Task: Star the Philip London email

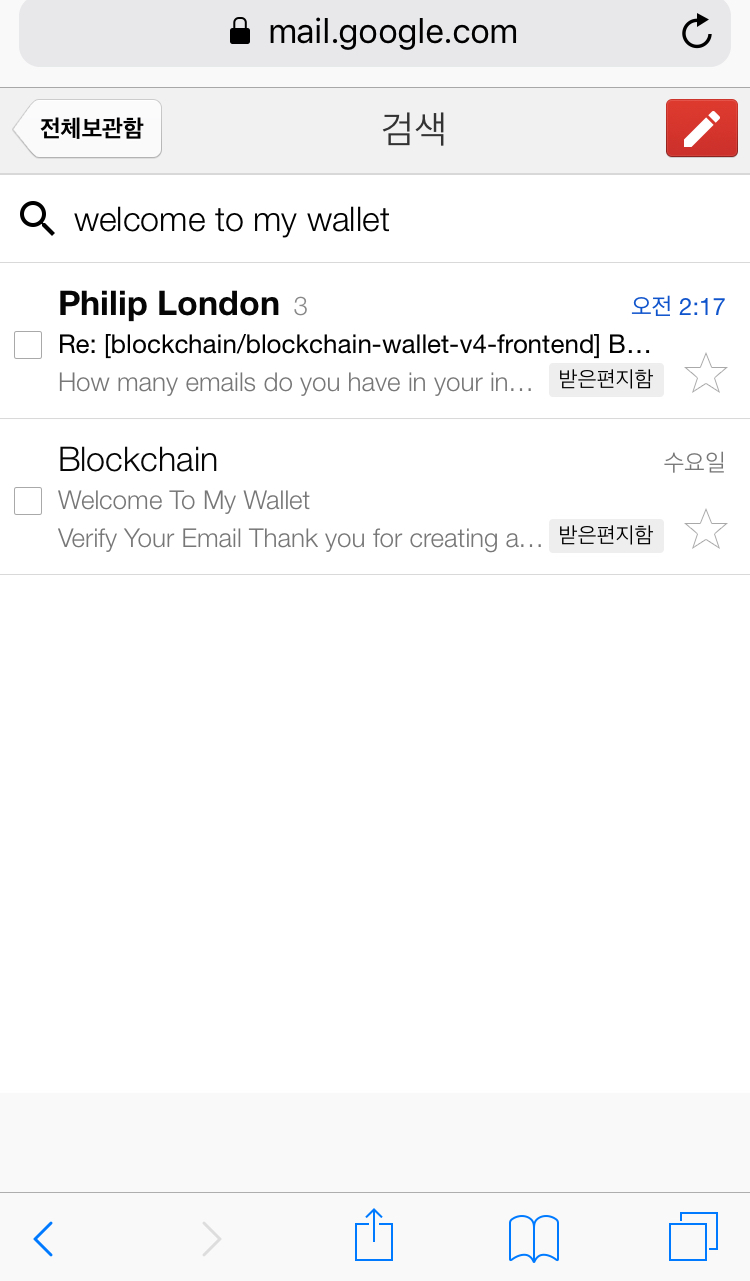Action: point(705,372)
